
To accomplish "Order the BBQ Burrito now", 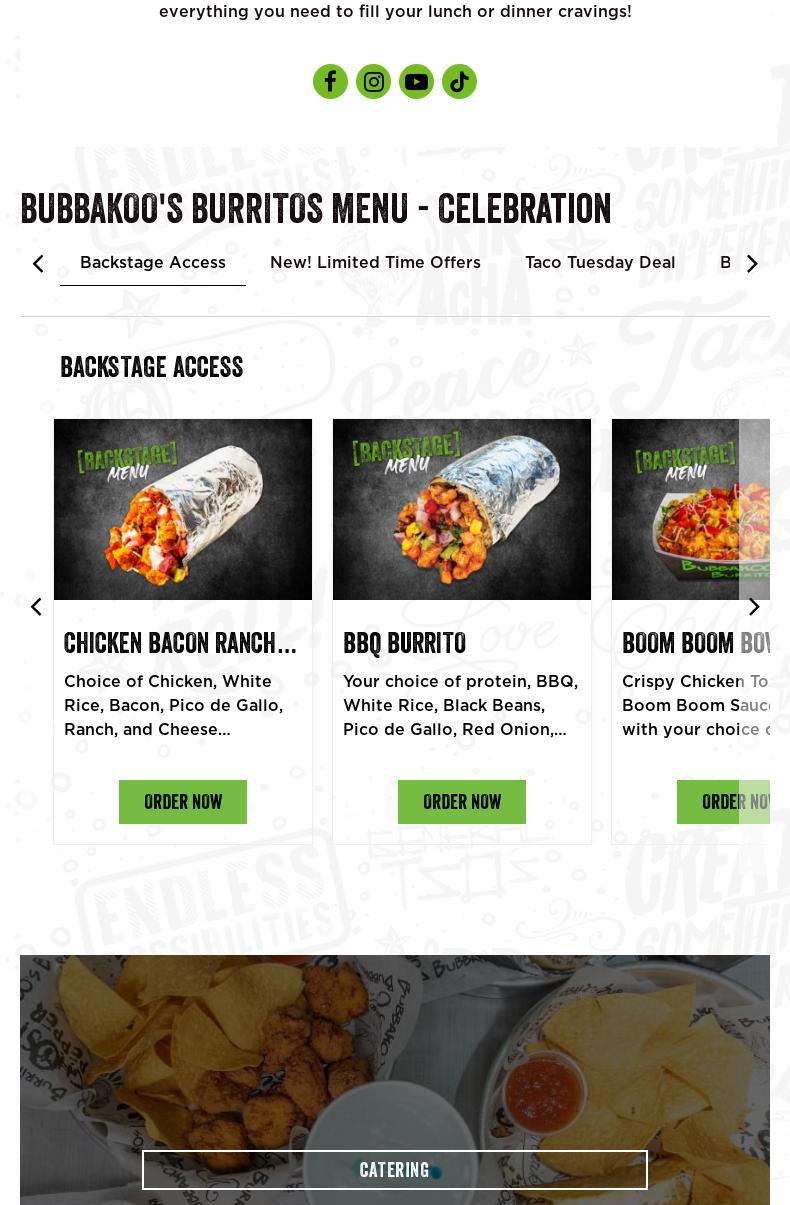I will click(x=462, y=802).
